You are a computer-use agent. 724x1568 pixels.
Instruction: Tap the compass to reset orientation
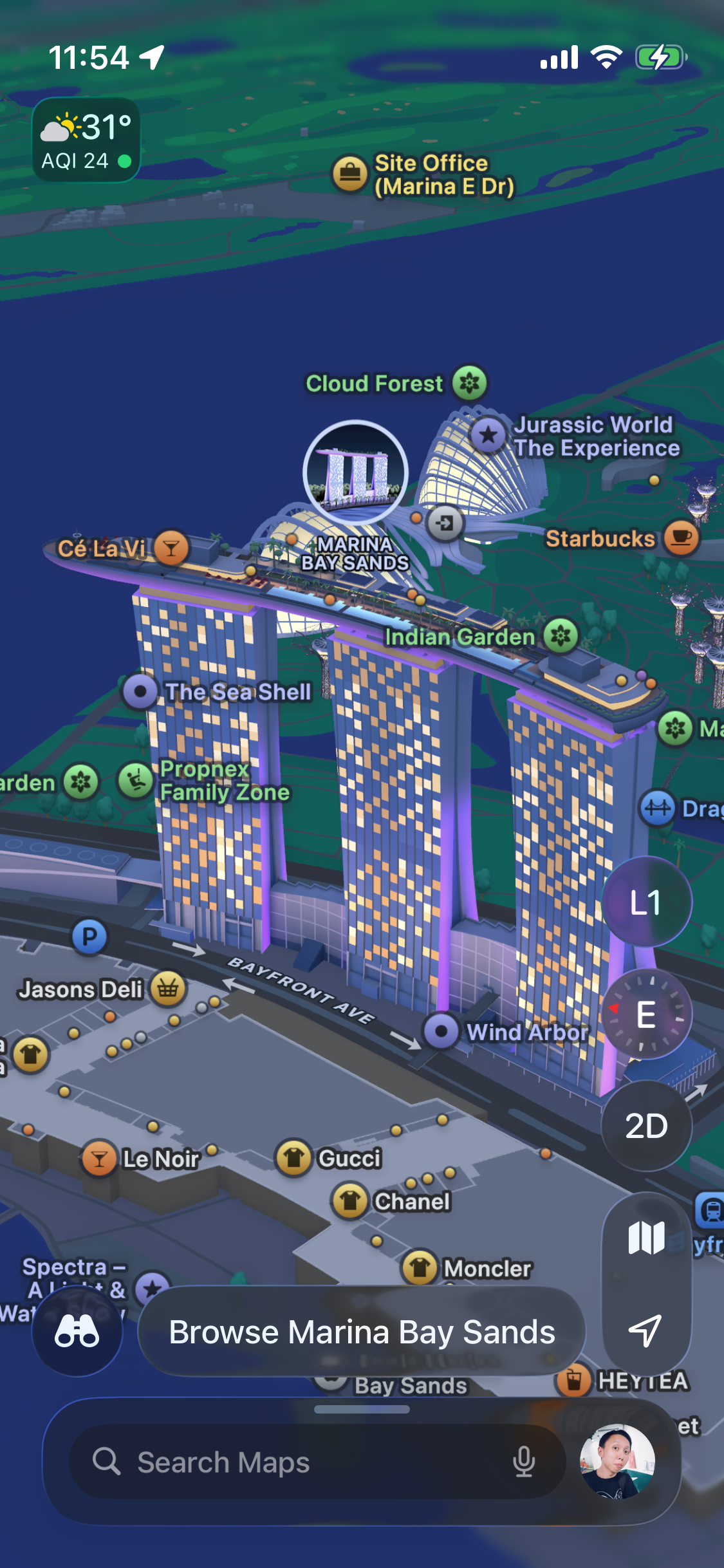click(646, 1014)
